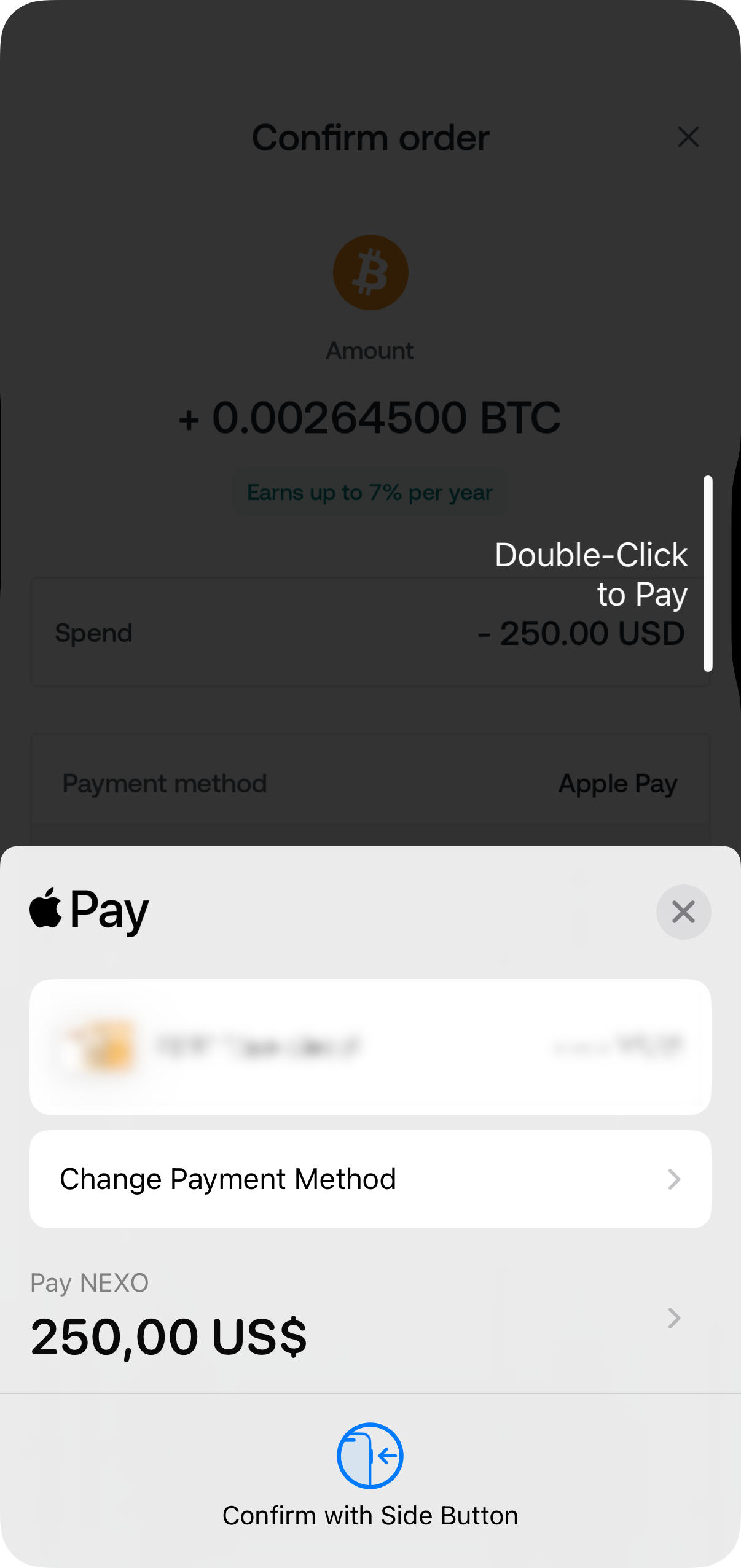Viewport: 741px width, 1568px height.
Task: Click the Spend - 250.00 USD row
Action: pyautogui.click(x=370, y=633)
